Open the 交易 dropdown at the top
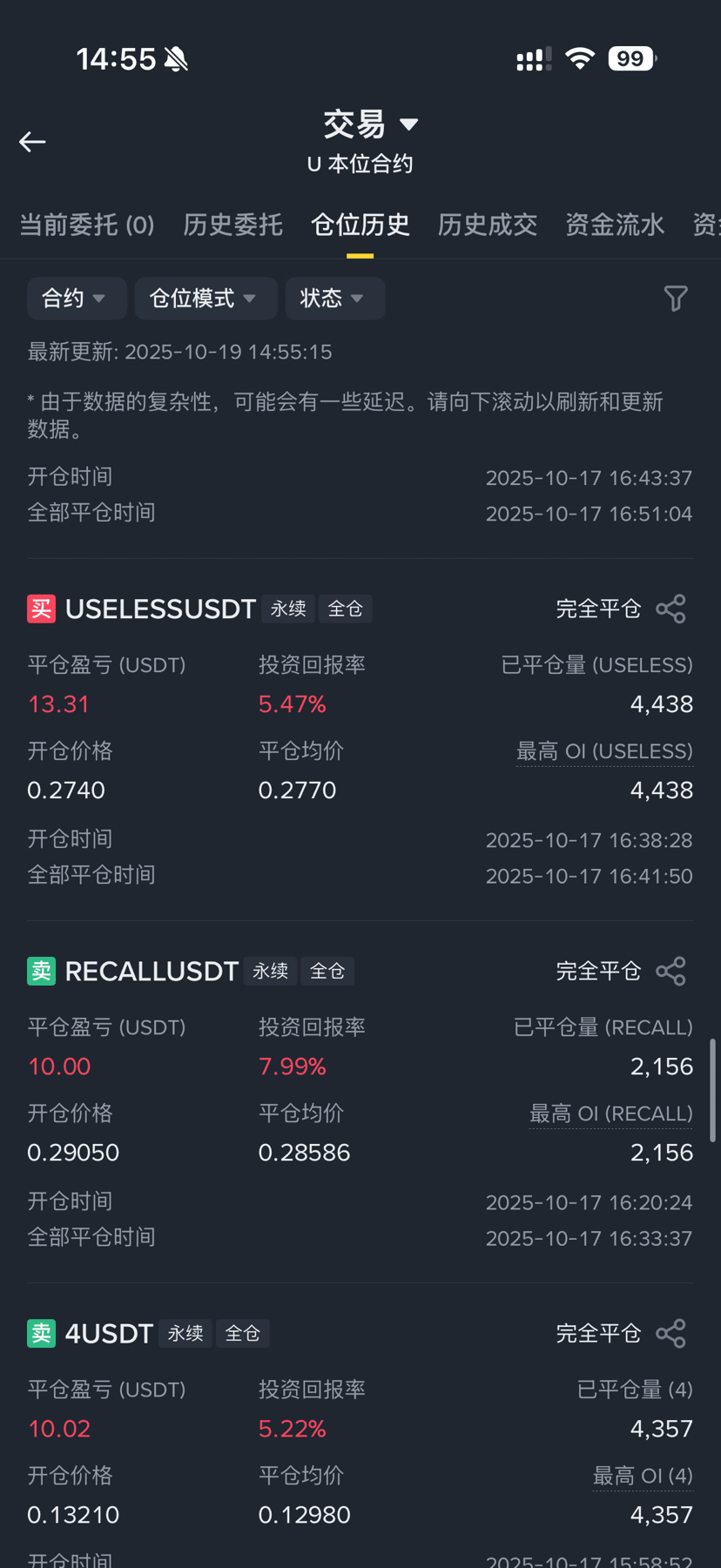The width and height of the screenshot is (721, 1568). pyautogui.click(x=370, y=125)
